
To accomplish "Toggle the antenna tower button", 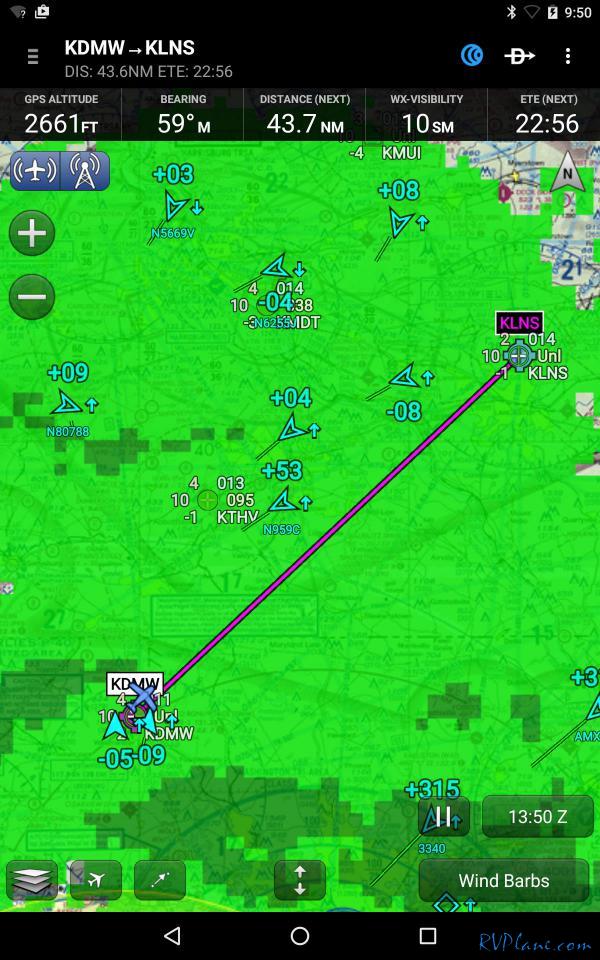I will coord(85,171).
